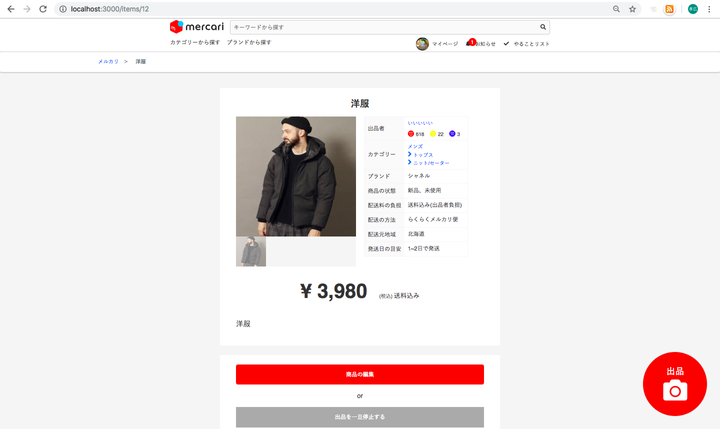720x429 pixels.
Task: Go back in the browser
Action: [x=10, y=8]
